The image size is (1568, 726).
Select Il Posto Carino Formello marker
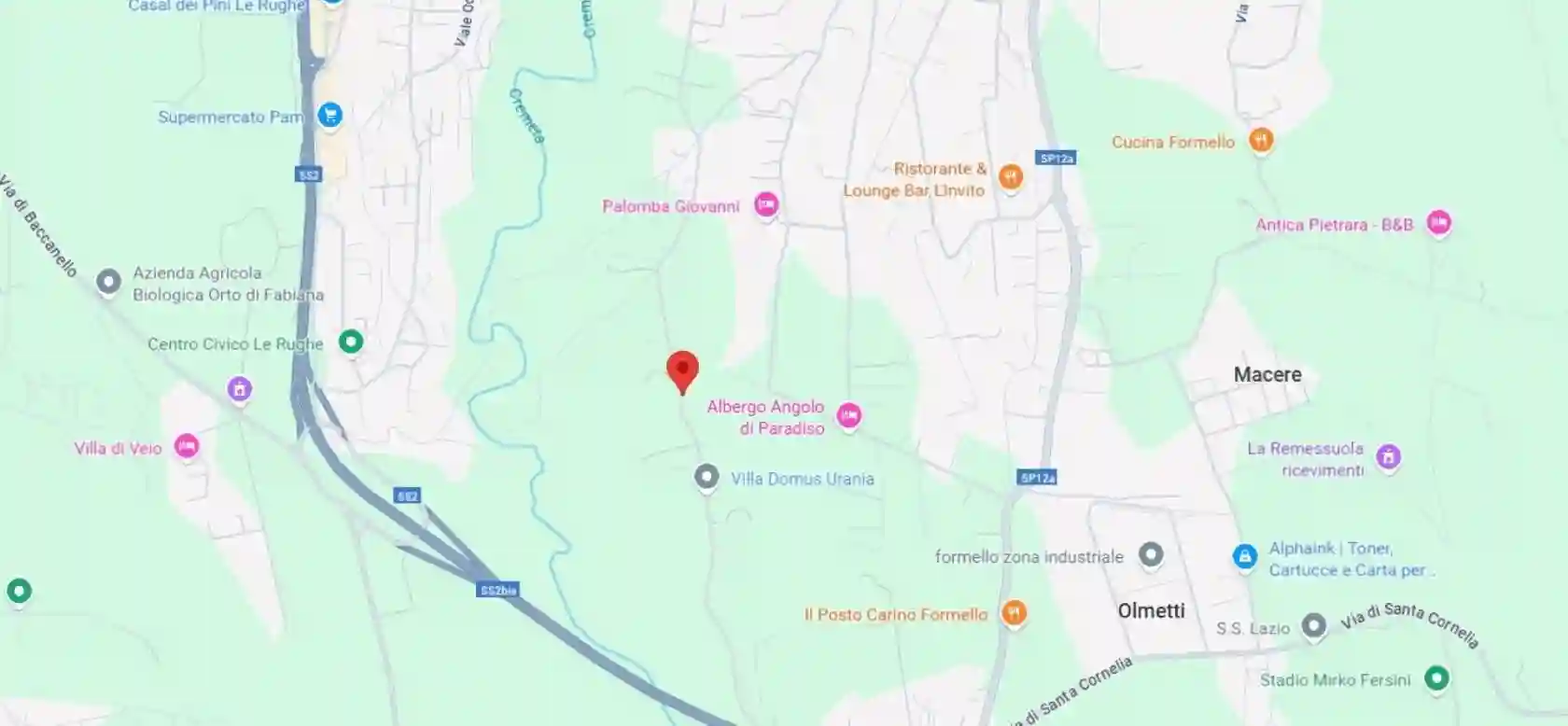(x=1014, y=613)
